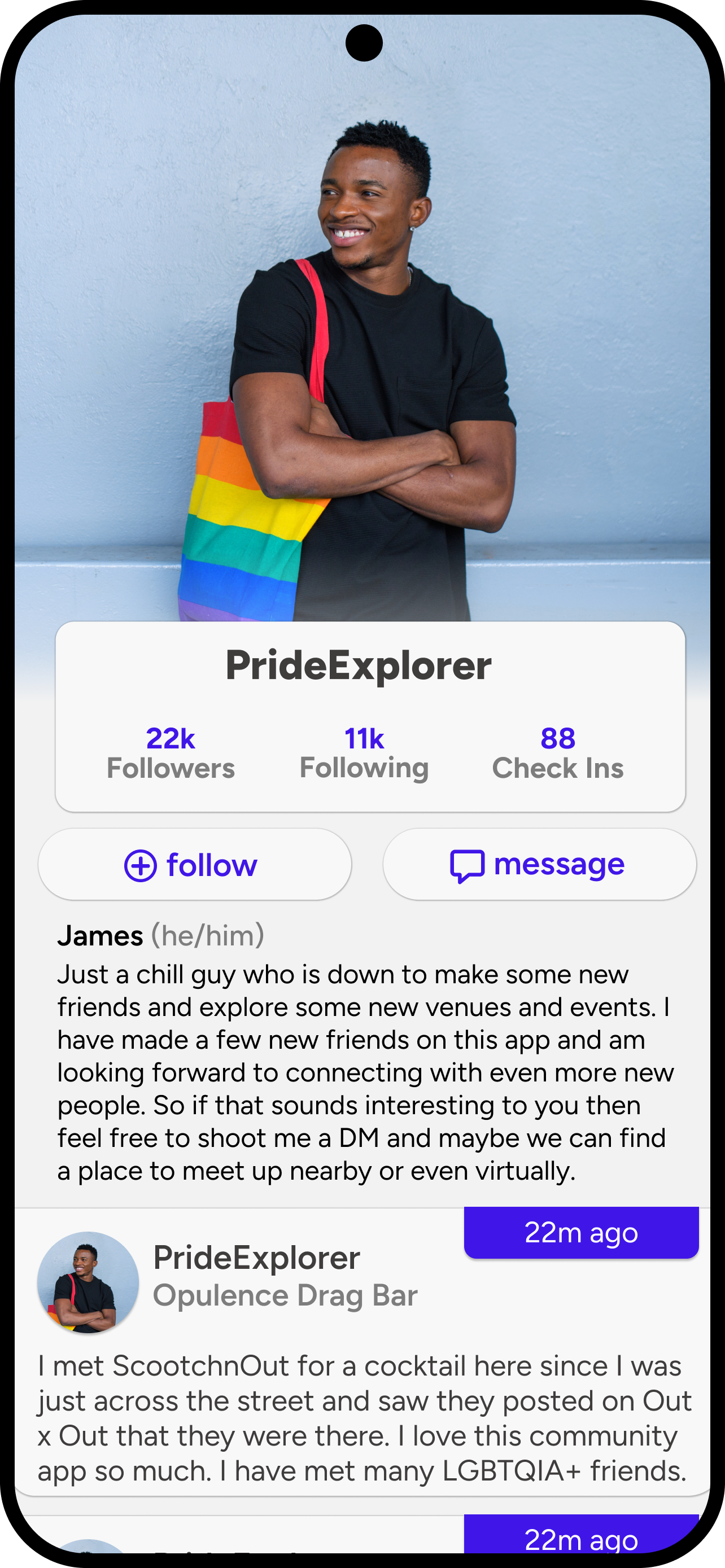The image size is (725, 1568).
Task: Send PrideExplorer a message
Action: click(539, 864)
